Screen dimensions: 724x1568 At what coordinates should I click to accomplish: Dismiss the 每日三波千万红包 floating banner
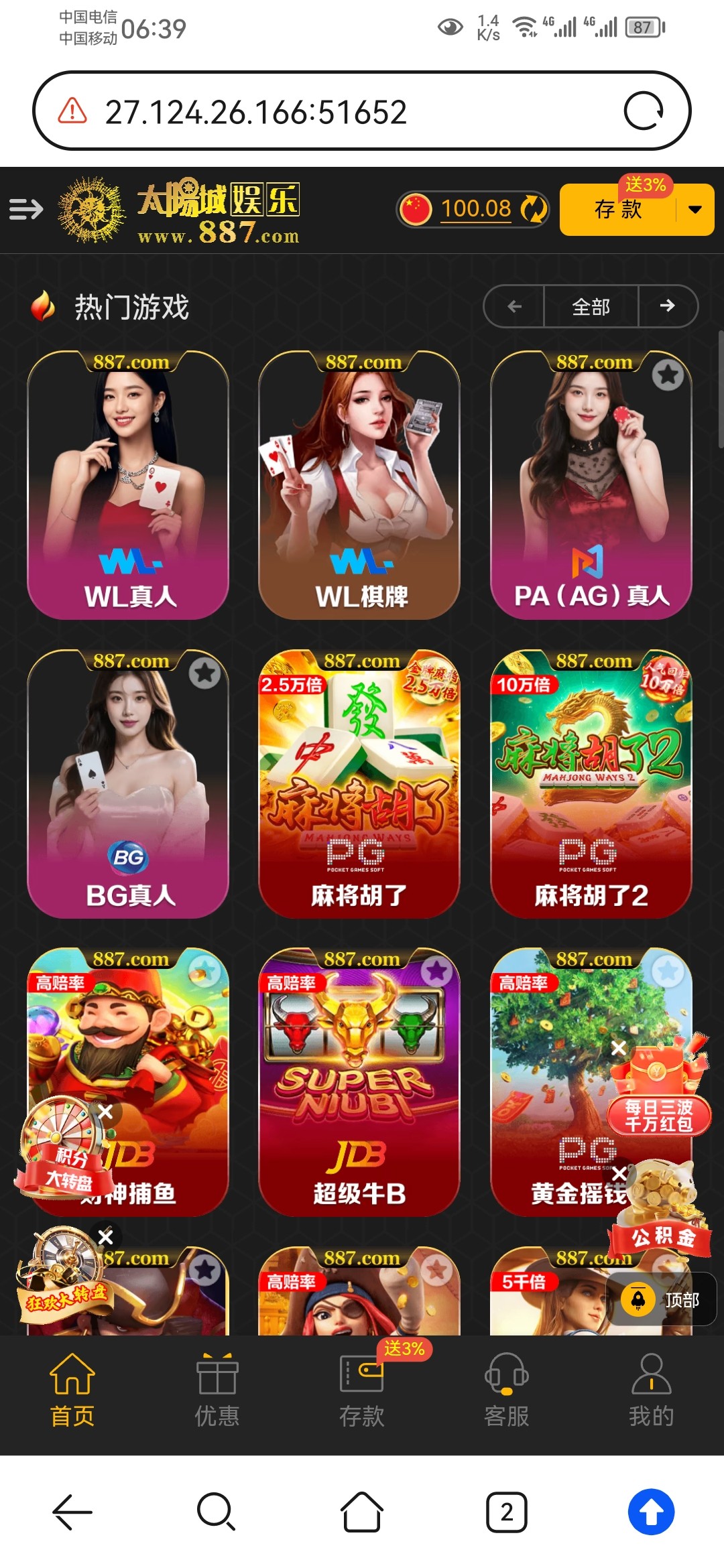coord(619,1048)
